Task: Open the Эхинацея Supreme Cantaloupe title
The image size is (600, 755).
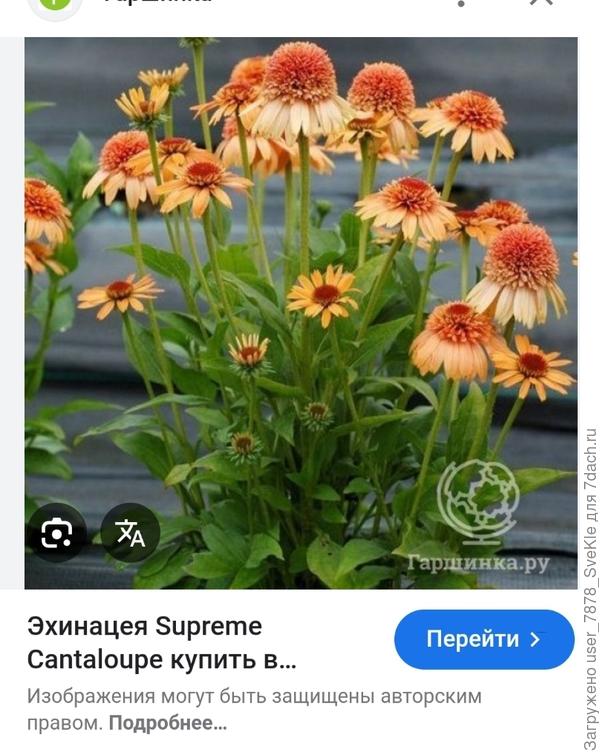Action: [162, 643]
